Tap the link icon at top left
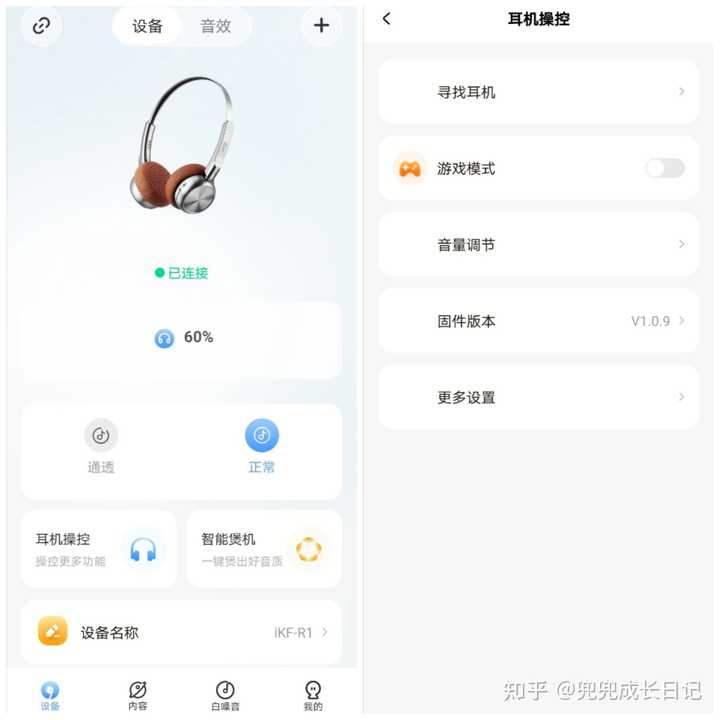Image resolution: width=720 pixels, height=720 pixels. click(x=41, y=26)
